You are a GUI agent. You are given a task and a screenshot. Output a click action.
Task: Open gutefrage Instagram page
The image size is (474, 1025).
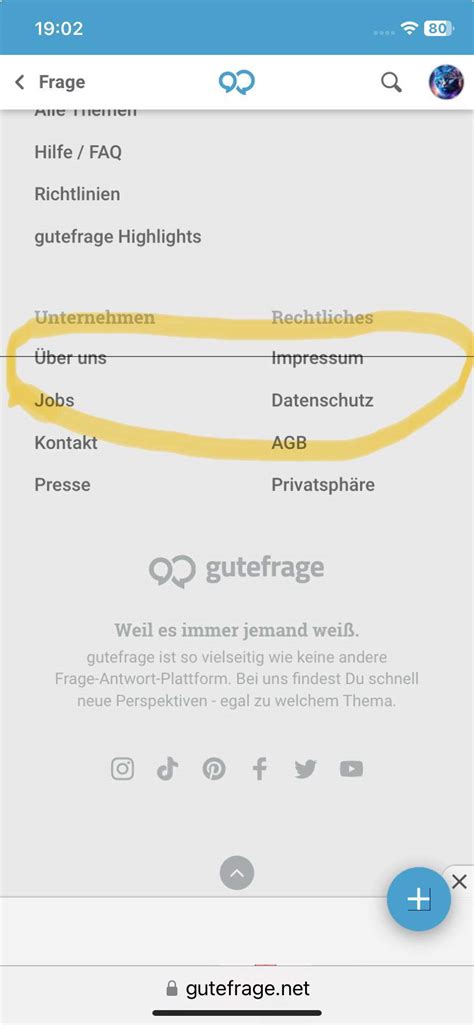[x=122, y=769]
